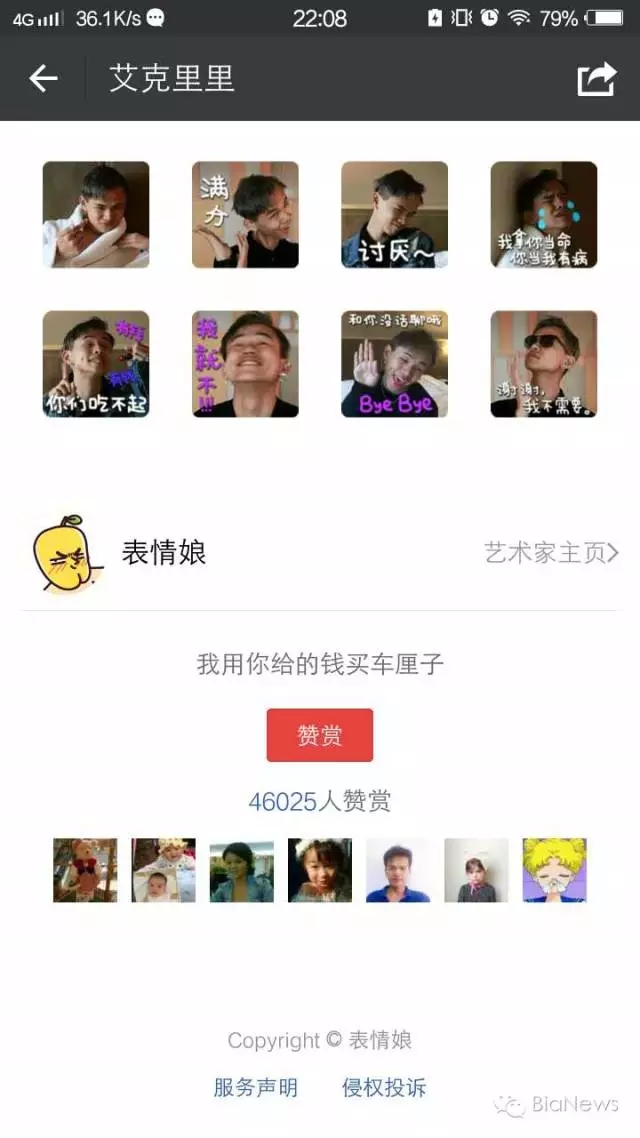Tap the red 赞赏 button
This screenshot has width=640, height=1138.
pyautogui.click(x=319, y=735)
